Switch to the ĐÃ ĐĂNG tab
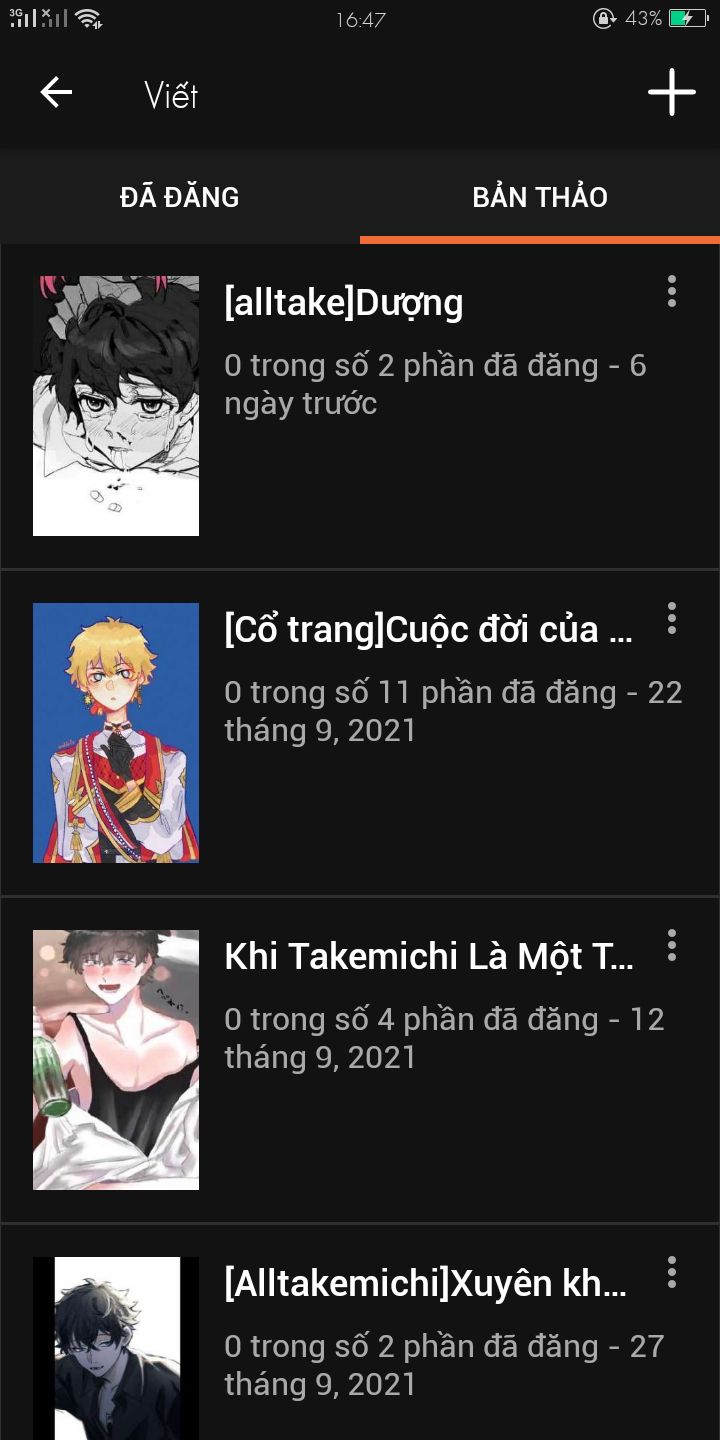The height and width of the screenshot is (1440, 720). [180, 197]
